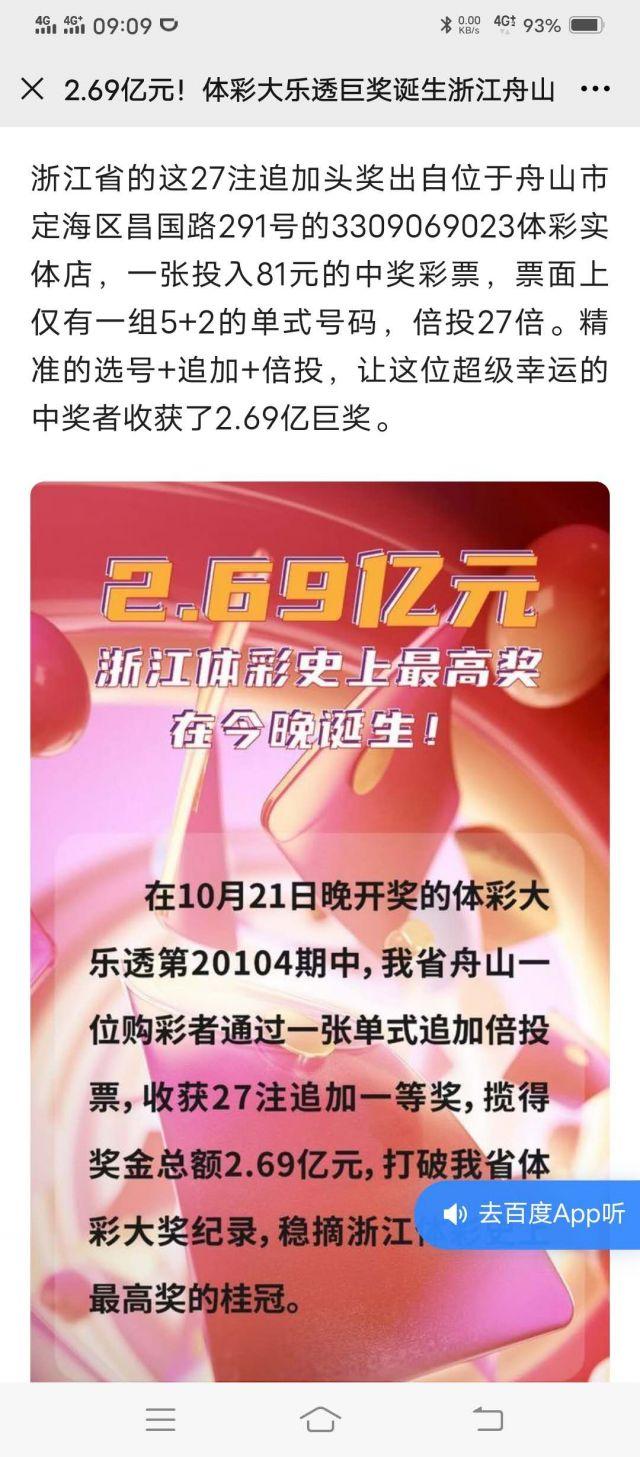This screenshot has height=1457, width=640.
Task: Go back with system back button
Action: [487, 1419]
